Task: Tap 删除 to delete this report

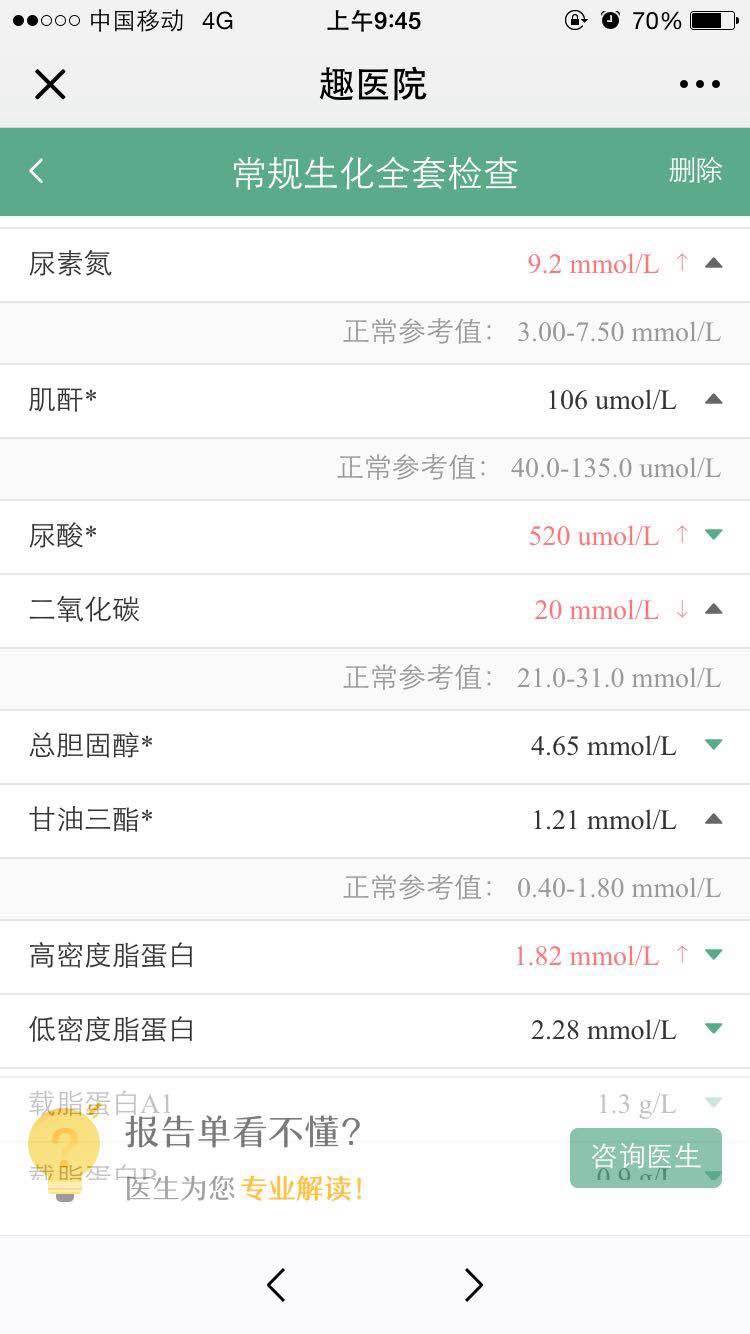Action: 695,171
